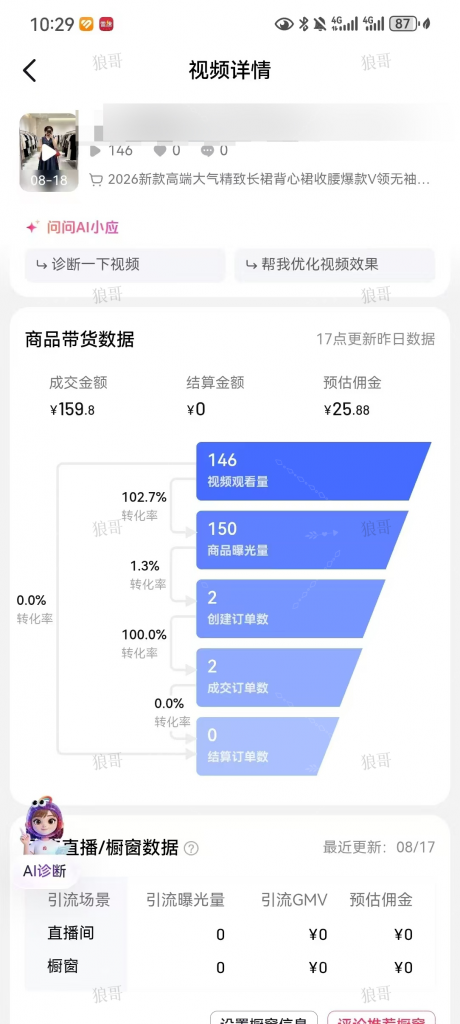Open the linked product 2026新款高端大气精致长裙
460x1024 pixels.
click(x=260, y=180)
